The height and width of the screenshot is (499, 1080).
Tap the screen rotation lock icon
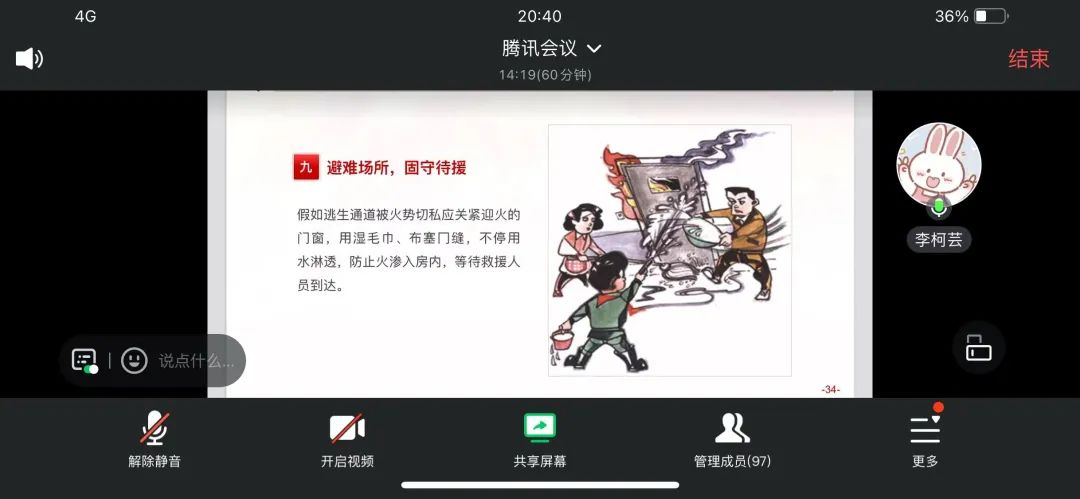point(978,348)
